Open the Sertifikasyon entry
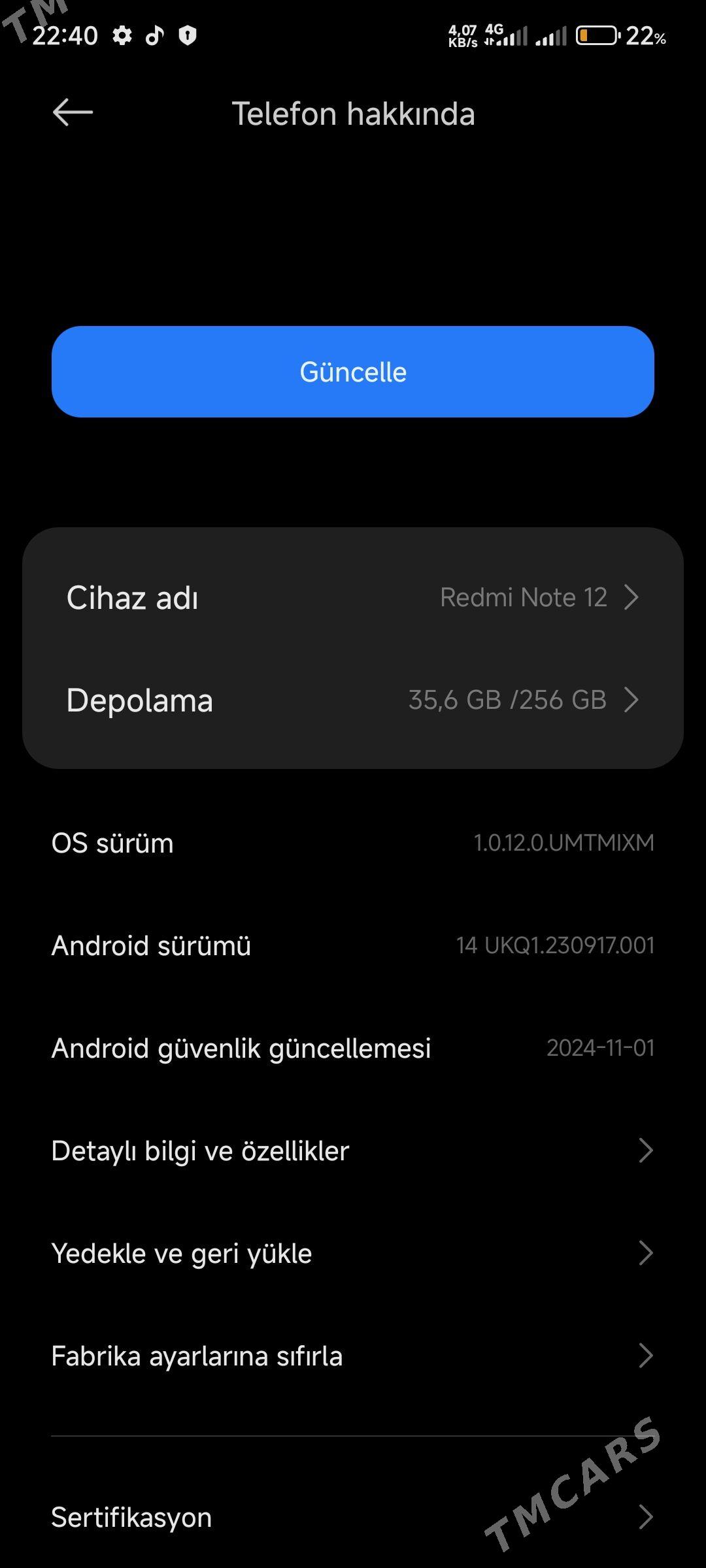Image resolution: width=706 pixels, height=1568 pixels. tap(353, 1518)
